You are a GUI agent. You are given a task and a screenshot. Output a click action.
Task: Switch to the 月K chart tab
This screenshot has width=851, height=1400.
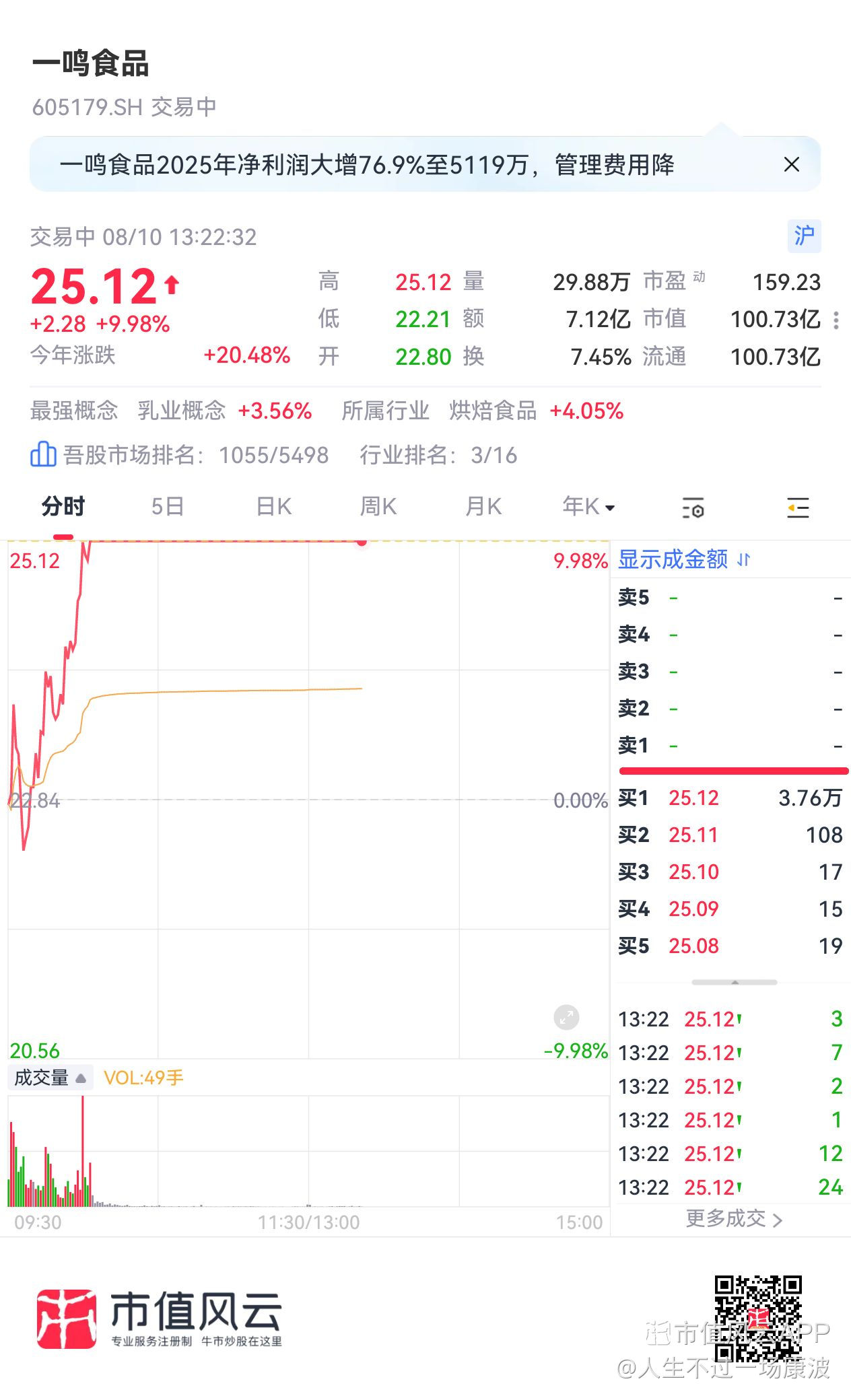click(x=483, y=506)
